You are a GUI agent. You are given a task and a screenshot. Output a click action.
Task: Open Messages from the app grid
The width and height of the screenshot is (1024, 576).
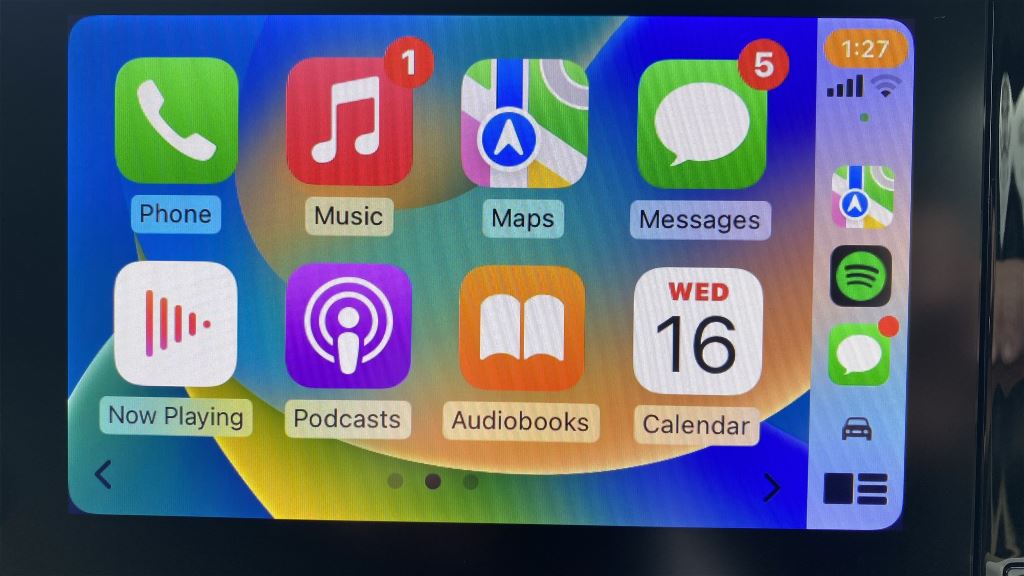coord(701,125)
